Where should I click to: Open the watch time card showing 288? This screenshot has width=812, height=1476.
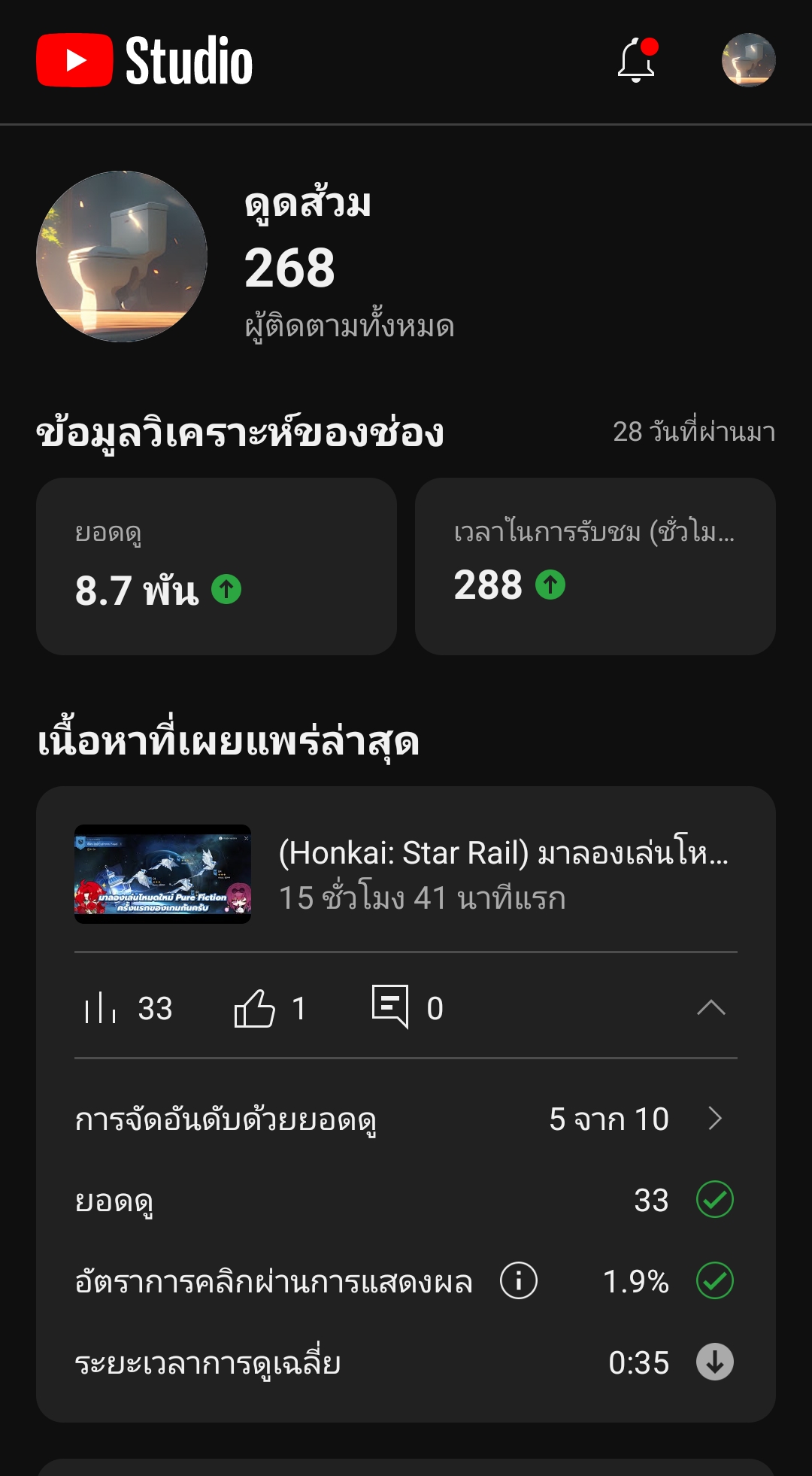click(595, 566)
